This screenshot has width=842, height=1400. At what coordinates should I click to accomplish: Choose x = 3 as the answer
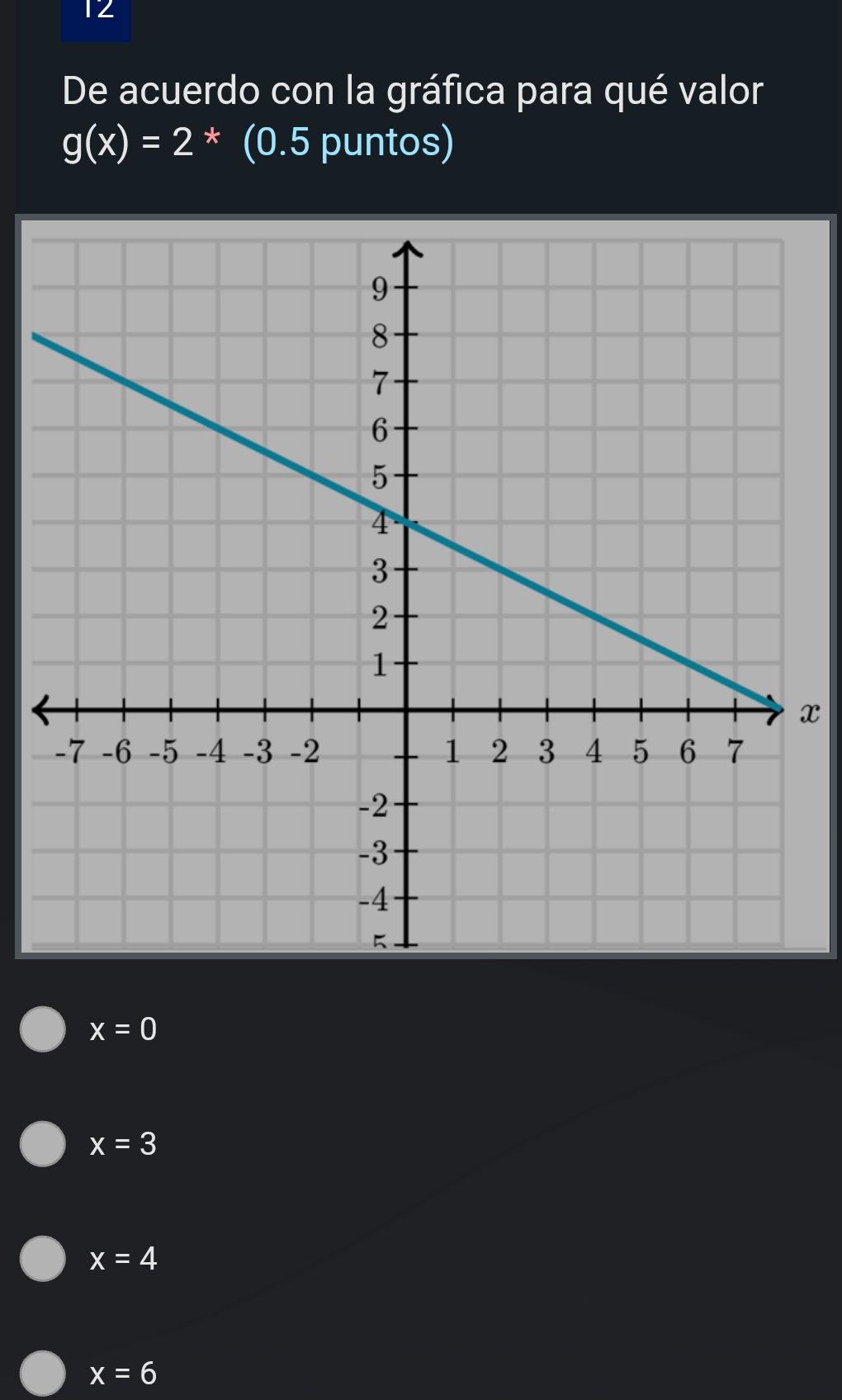43,1143
